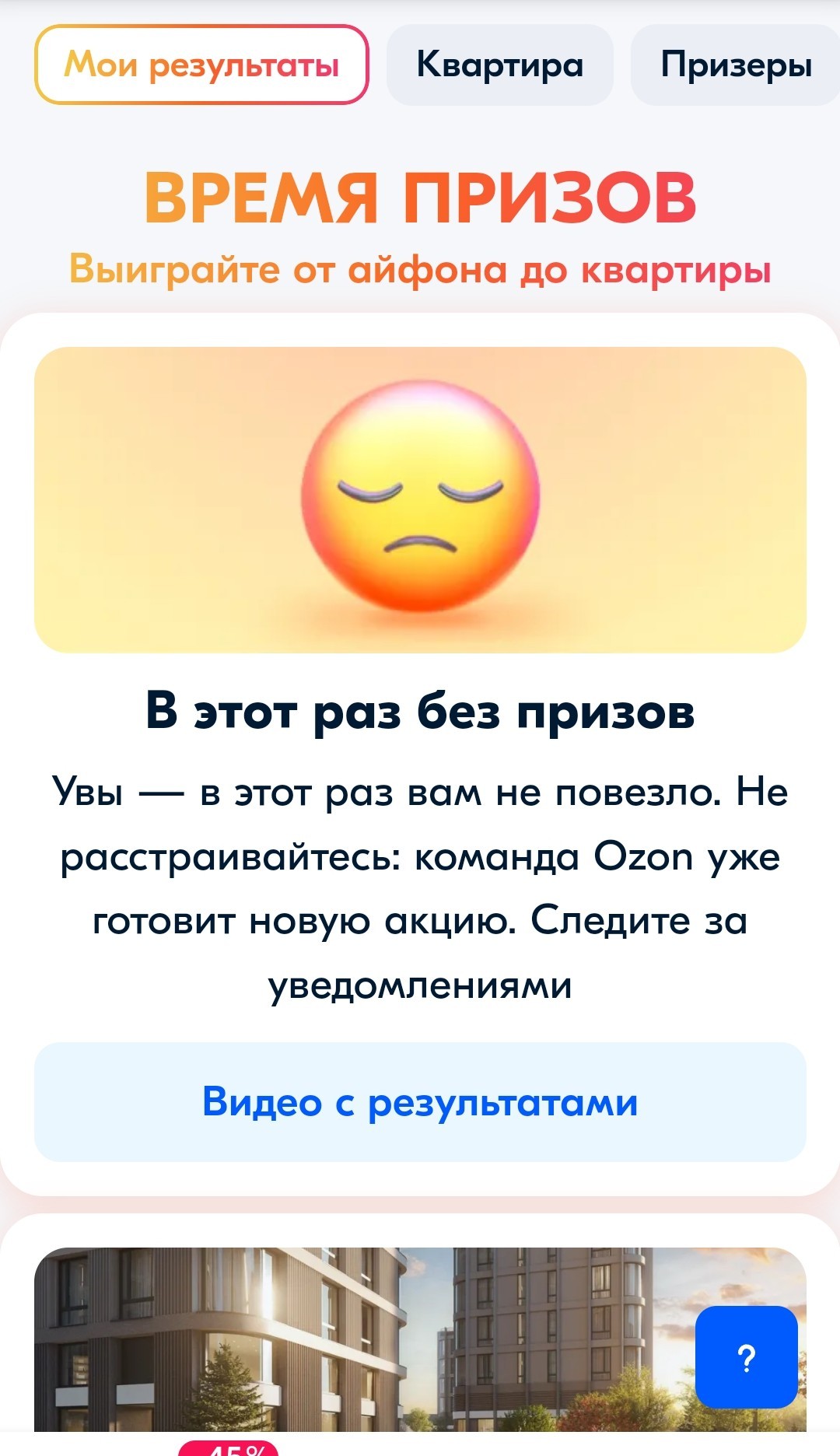
Task: Open the Призеры tab
Action: (x=735, y=65)
